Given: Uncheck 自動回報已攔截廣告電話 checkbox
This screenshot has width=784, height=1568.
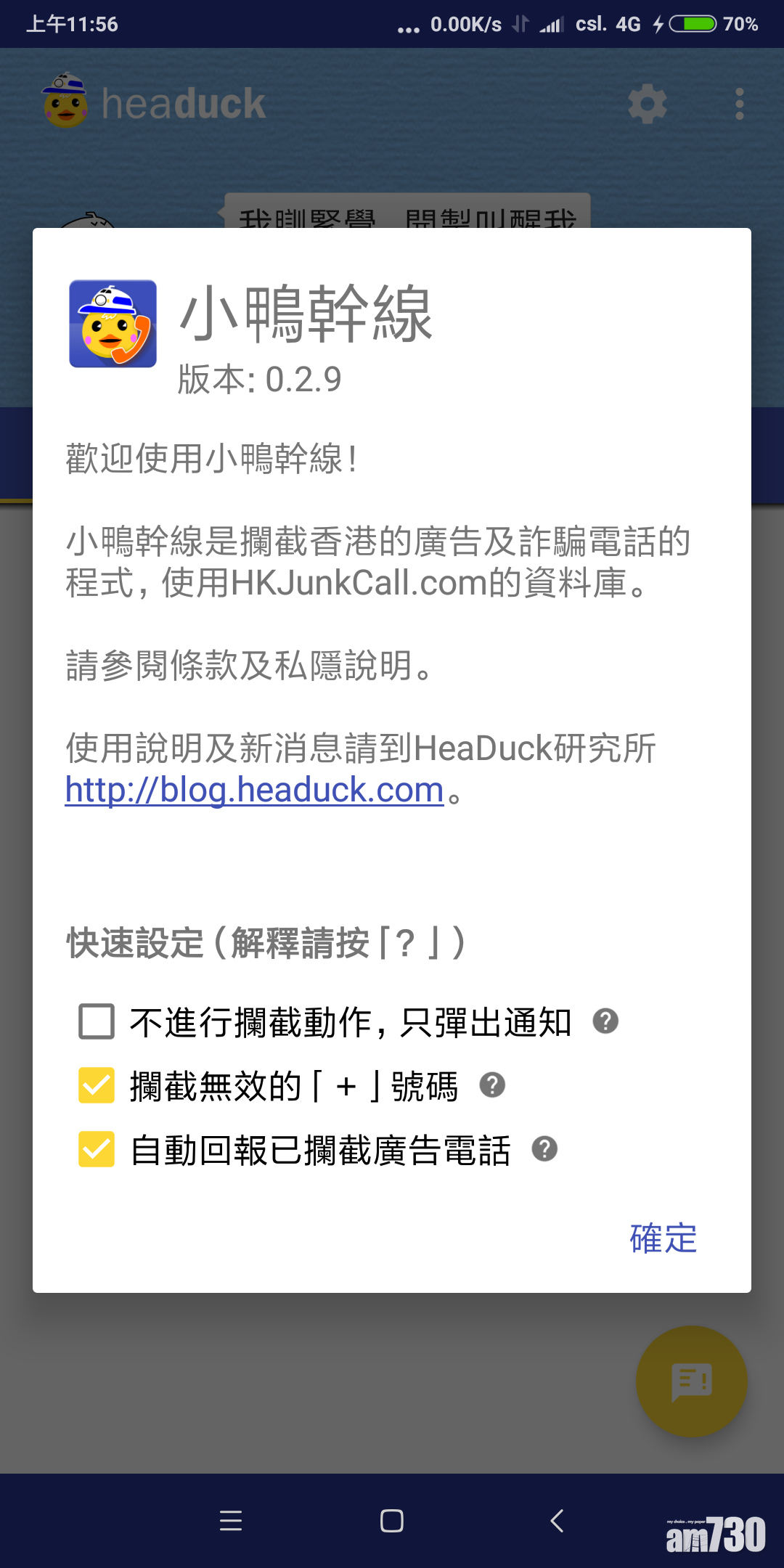Looking at the screenshot, I should (97, 1149).
